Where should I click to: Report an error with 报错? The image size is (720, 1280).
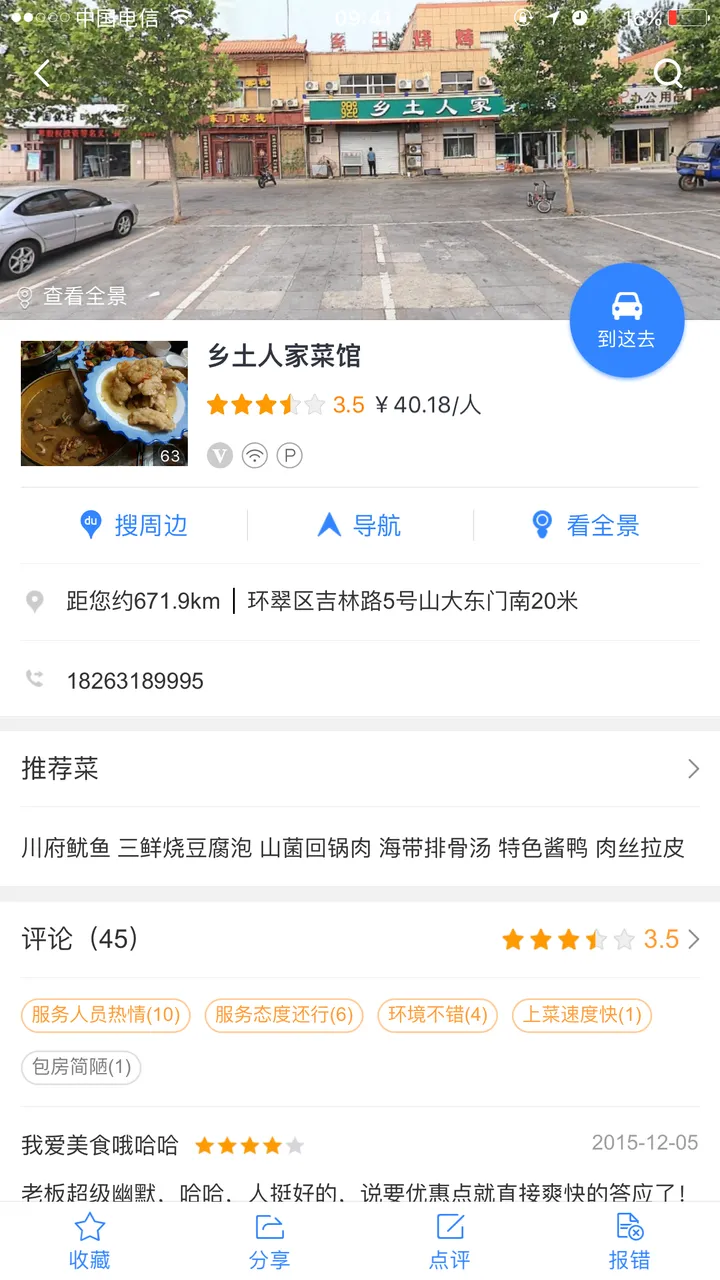pos(630,1241)
